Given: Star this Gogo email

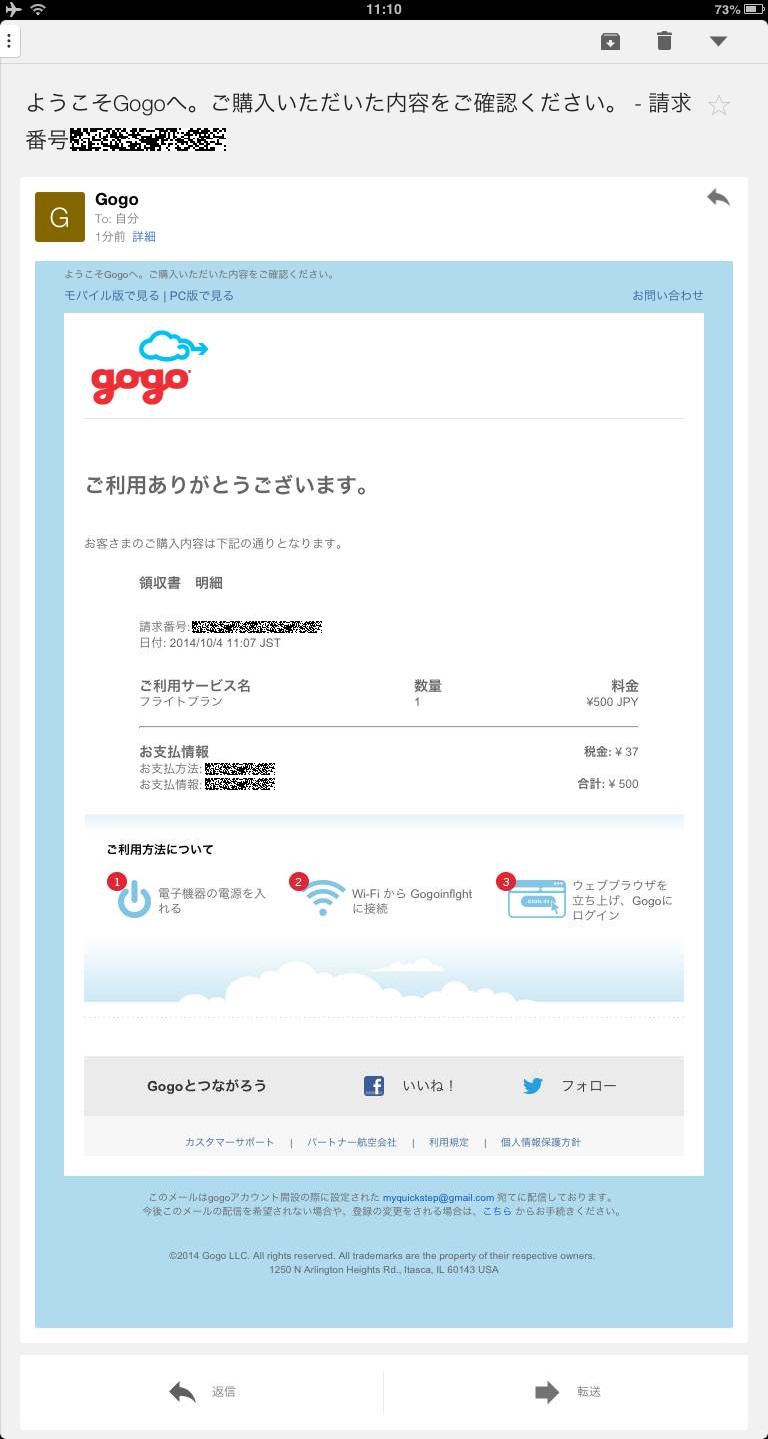Looking at the screenshot, I should pos(719,106).
